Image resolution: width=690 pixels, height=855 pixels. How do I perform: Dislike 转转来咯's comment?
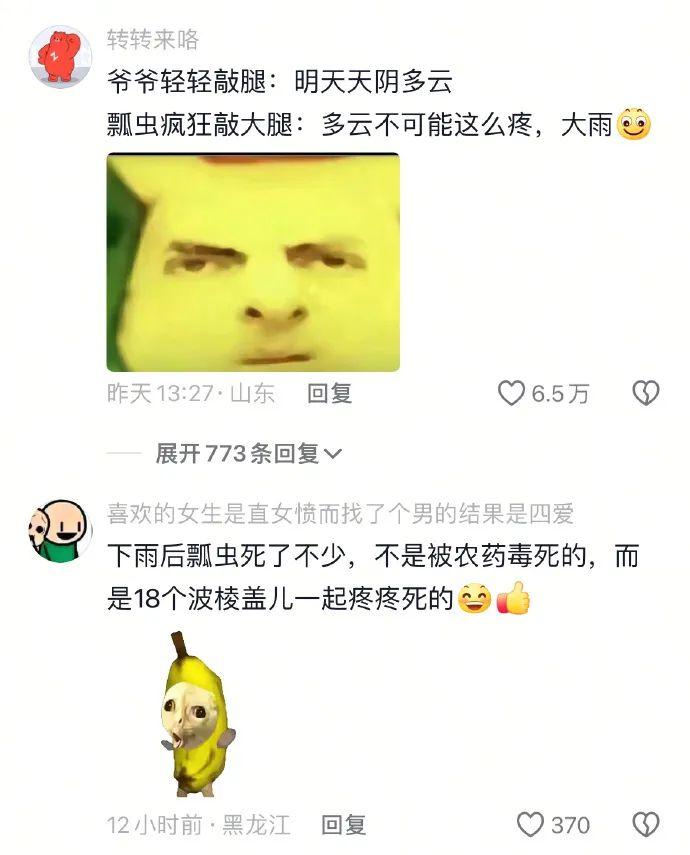pyautogui.click(x=646, y=394)
